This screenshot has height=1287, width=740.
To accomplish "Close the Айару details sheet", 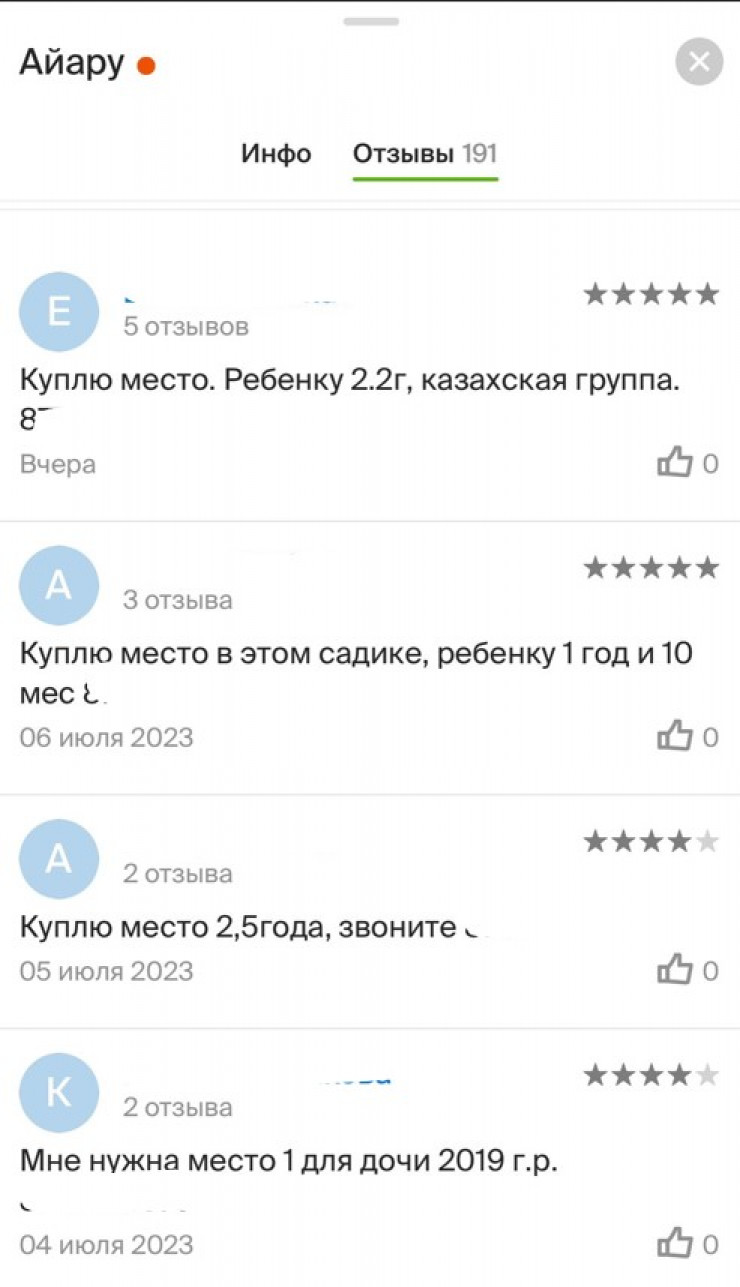I will pos(699,62).
